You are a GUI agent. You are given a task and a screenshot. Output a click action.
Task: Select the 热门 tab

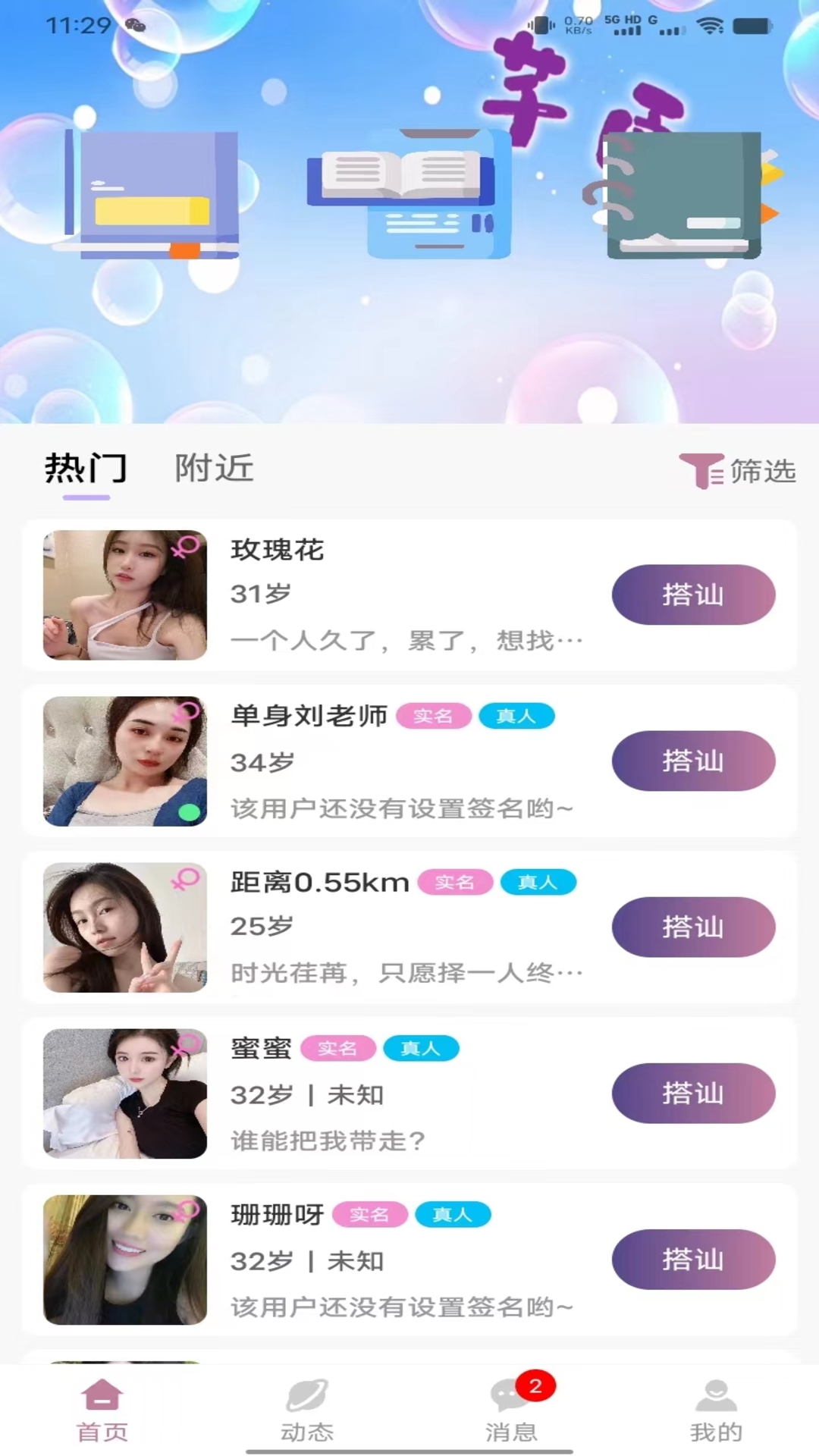point(86,468)
